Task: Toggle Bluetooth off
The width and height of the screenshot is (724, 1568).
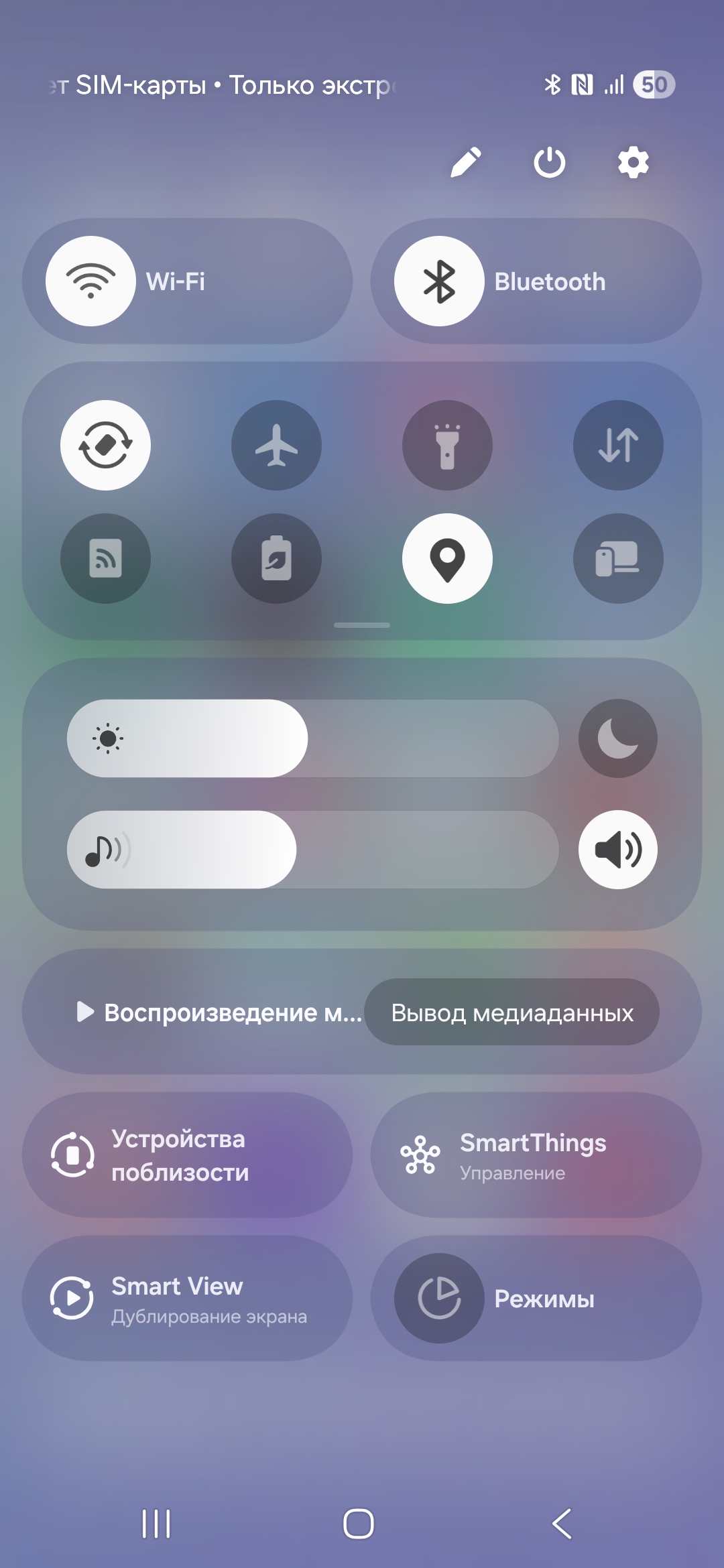Action: 439,281
